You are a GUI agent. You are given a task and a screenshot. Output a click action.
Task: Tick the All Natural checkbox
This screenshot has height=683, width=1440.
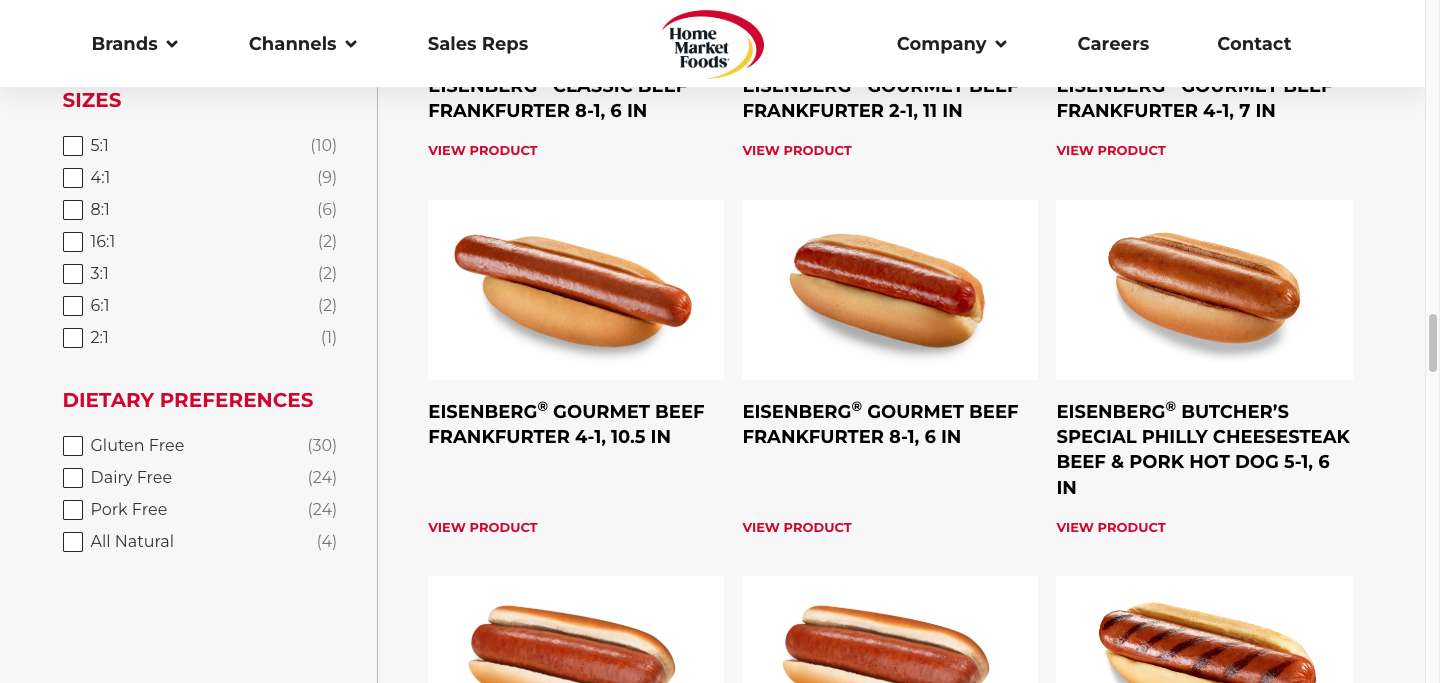coord(73,542)
